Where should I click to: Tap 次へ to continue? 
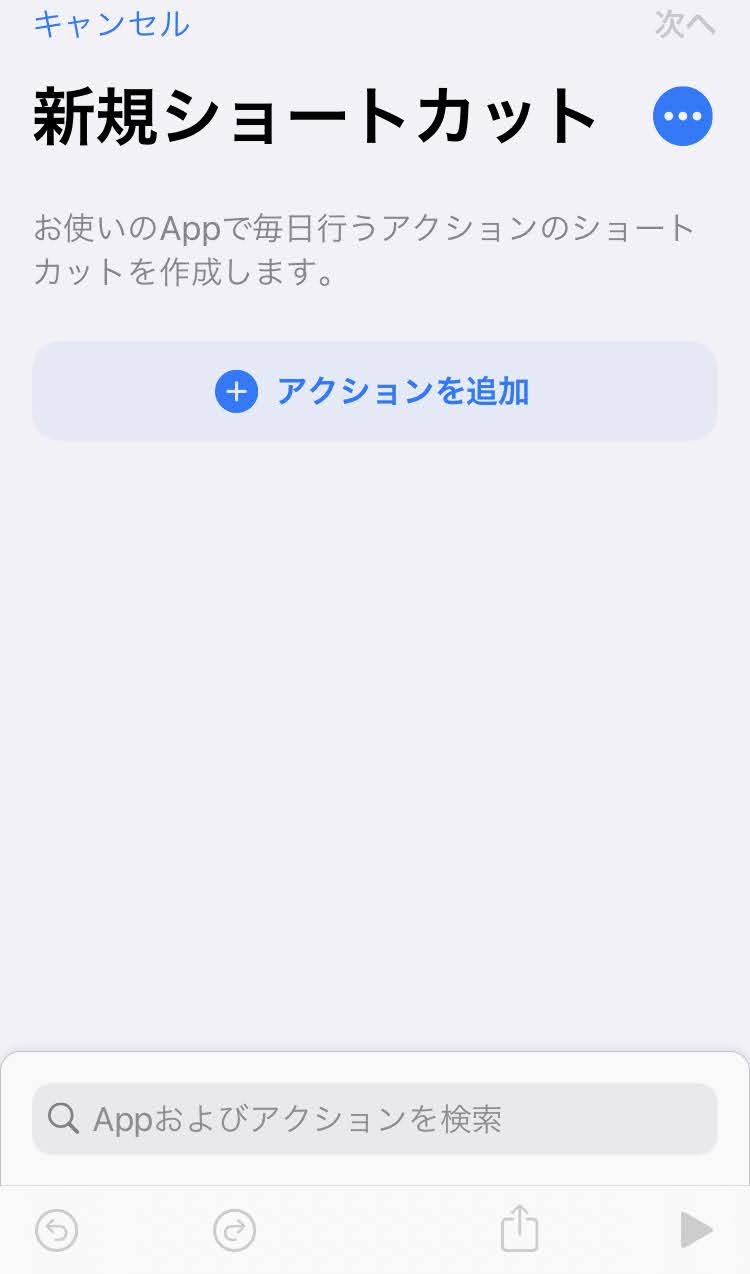click(x=685, y=23)
